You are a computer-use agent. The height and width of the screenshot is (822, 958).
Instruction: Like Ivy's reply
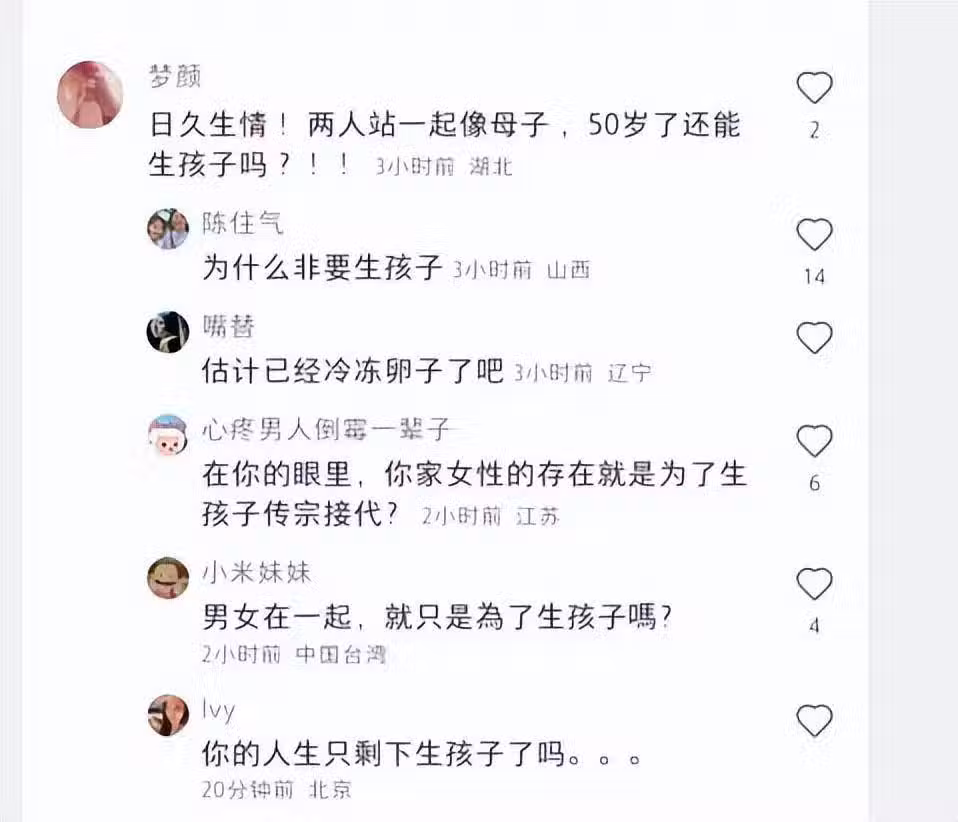click(x=814, y=721)
